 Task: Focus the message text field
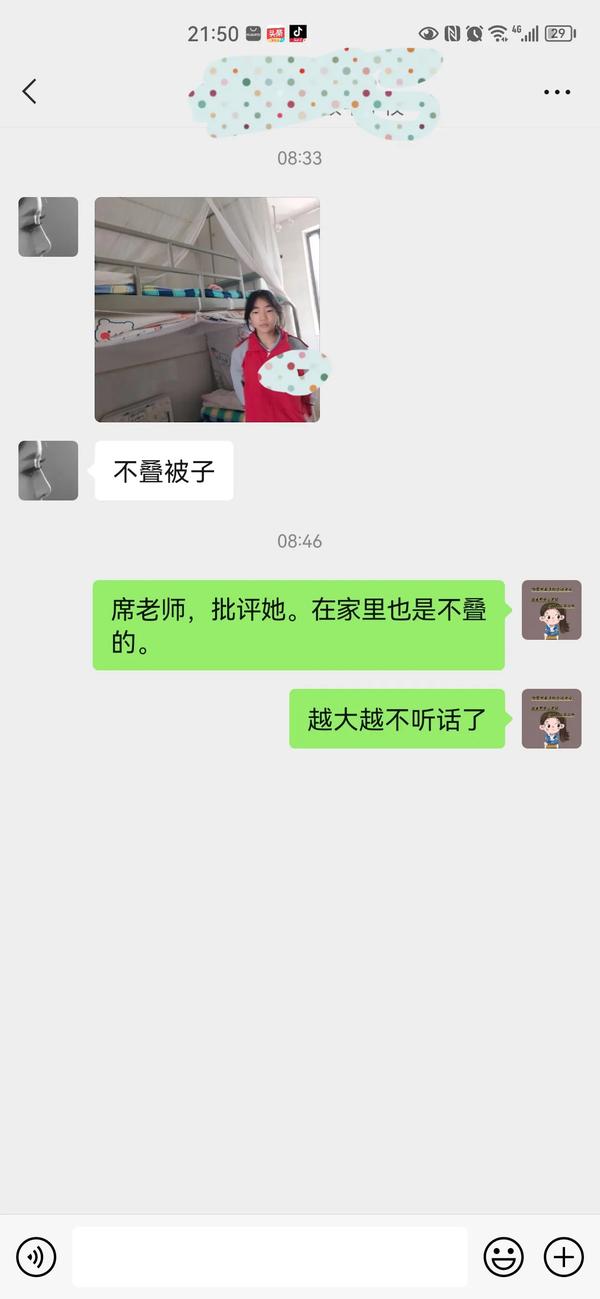click(x=269, y=1256)
